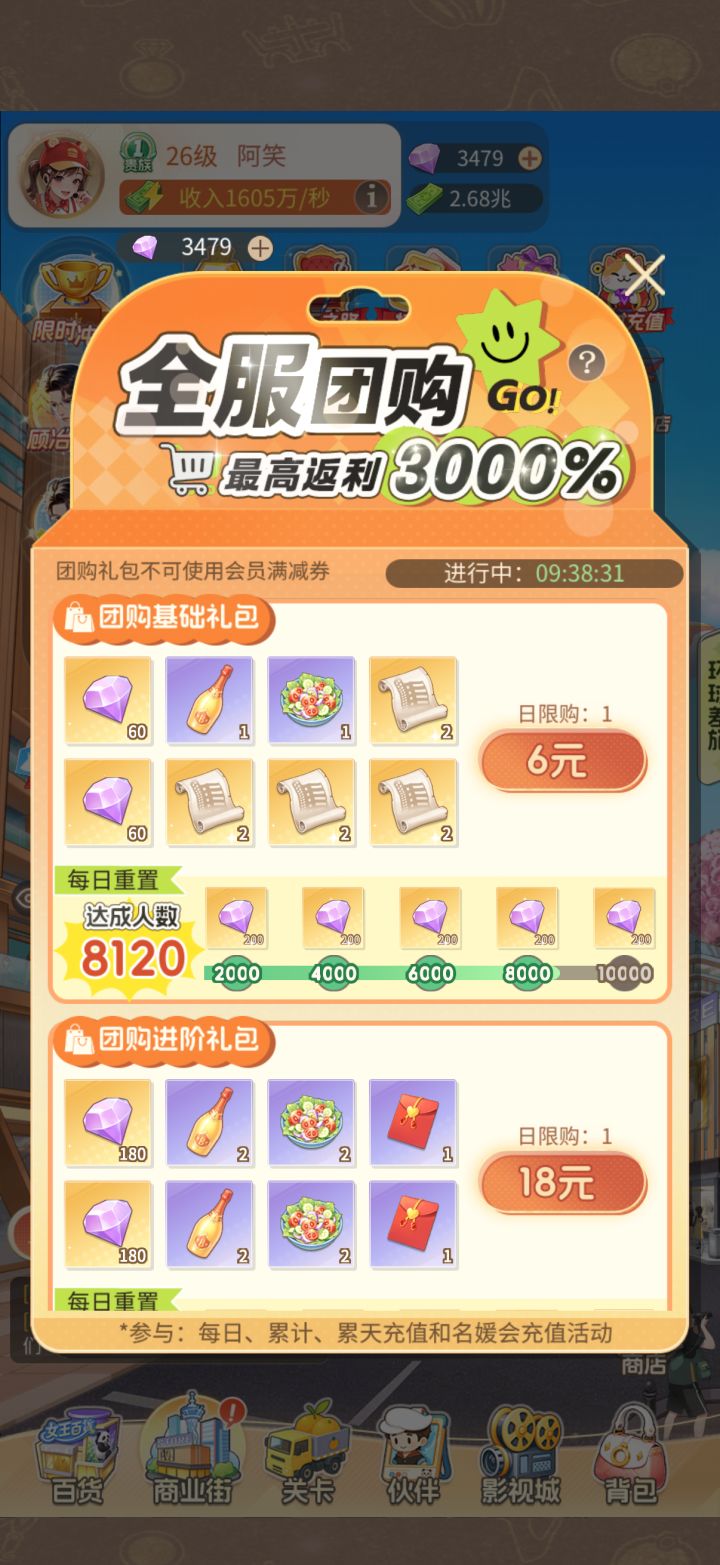Tap the champagne bottle in the basic pack
The height and width of the screenshot is (1565, 720).
209,700
